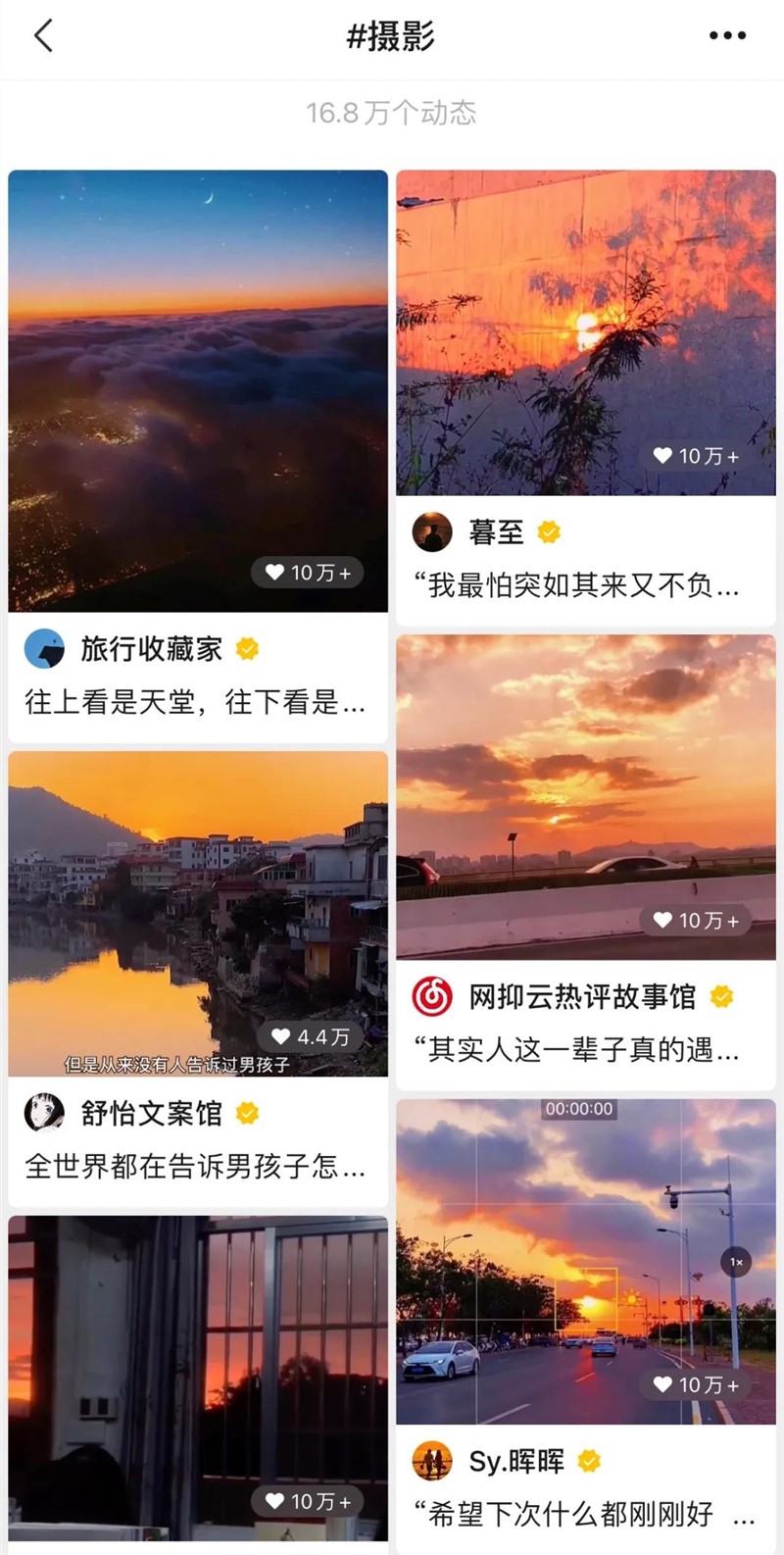Tap the back arrow icon
This screenshot has height=1555, width=784.
coord(41,34)
